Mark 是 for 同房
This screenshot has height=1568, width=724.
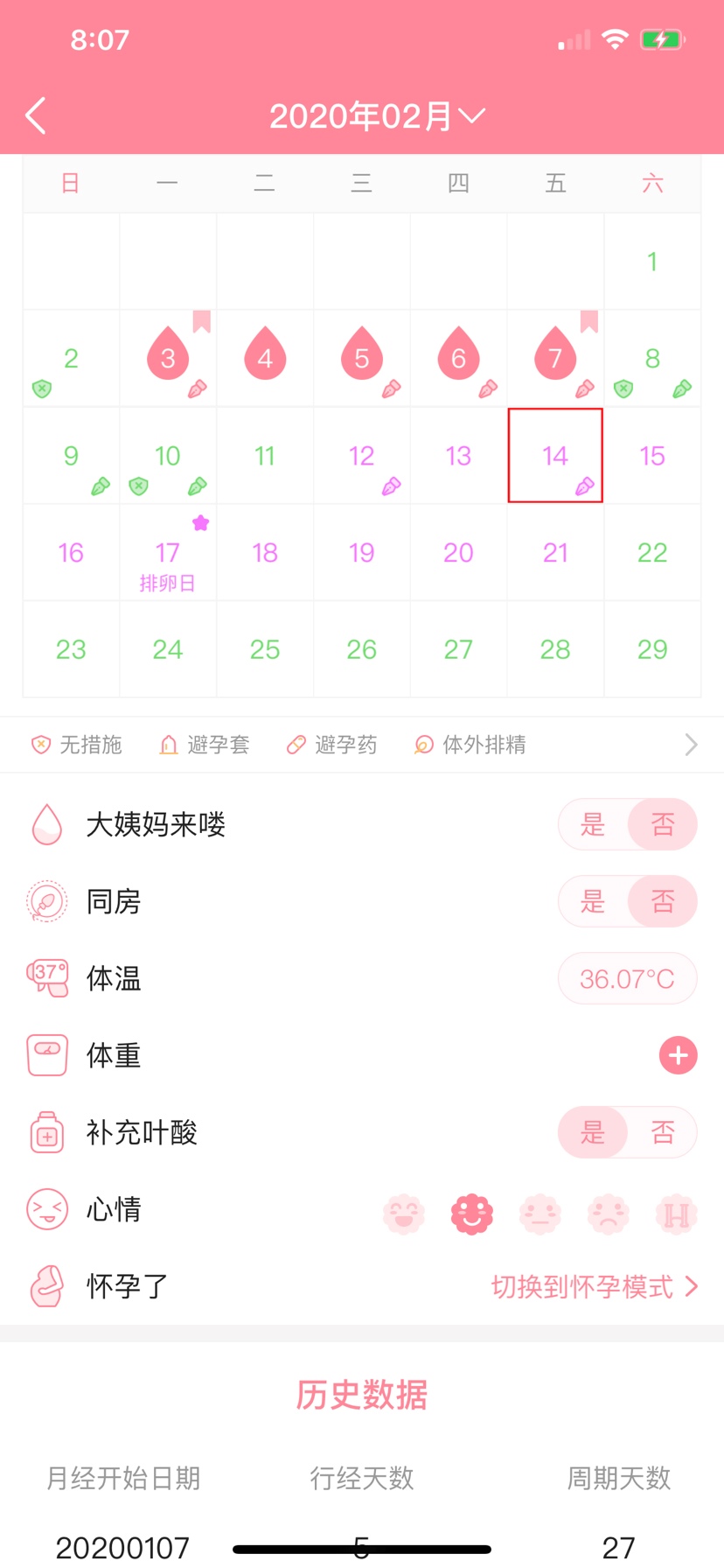[593, 901]
